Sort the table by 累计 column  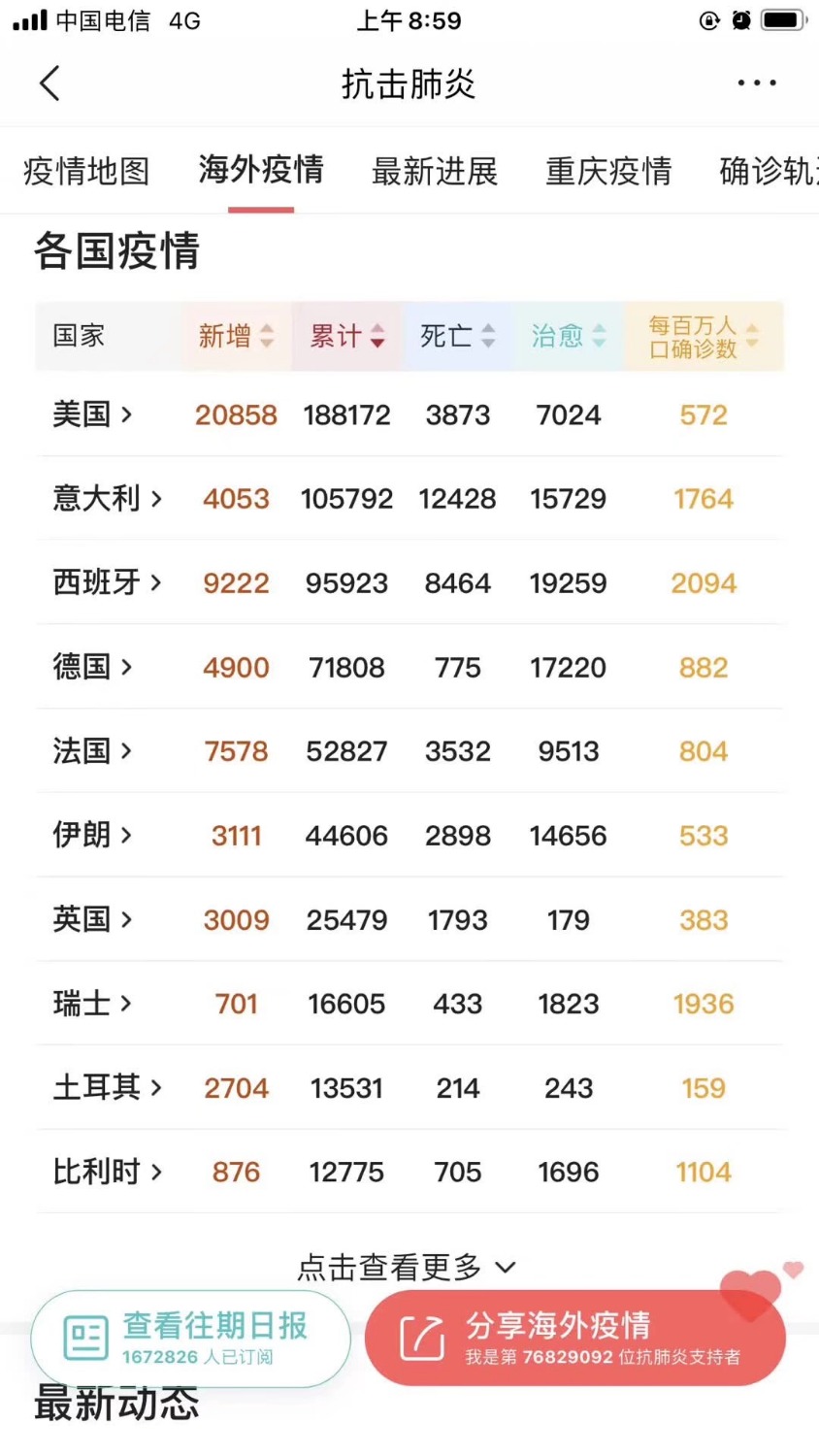(347, 336)
